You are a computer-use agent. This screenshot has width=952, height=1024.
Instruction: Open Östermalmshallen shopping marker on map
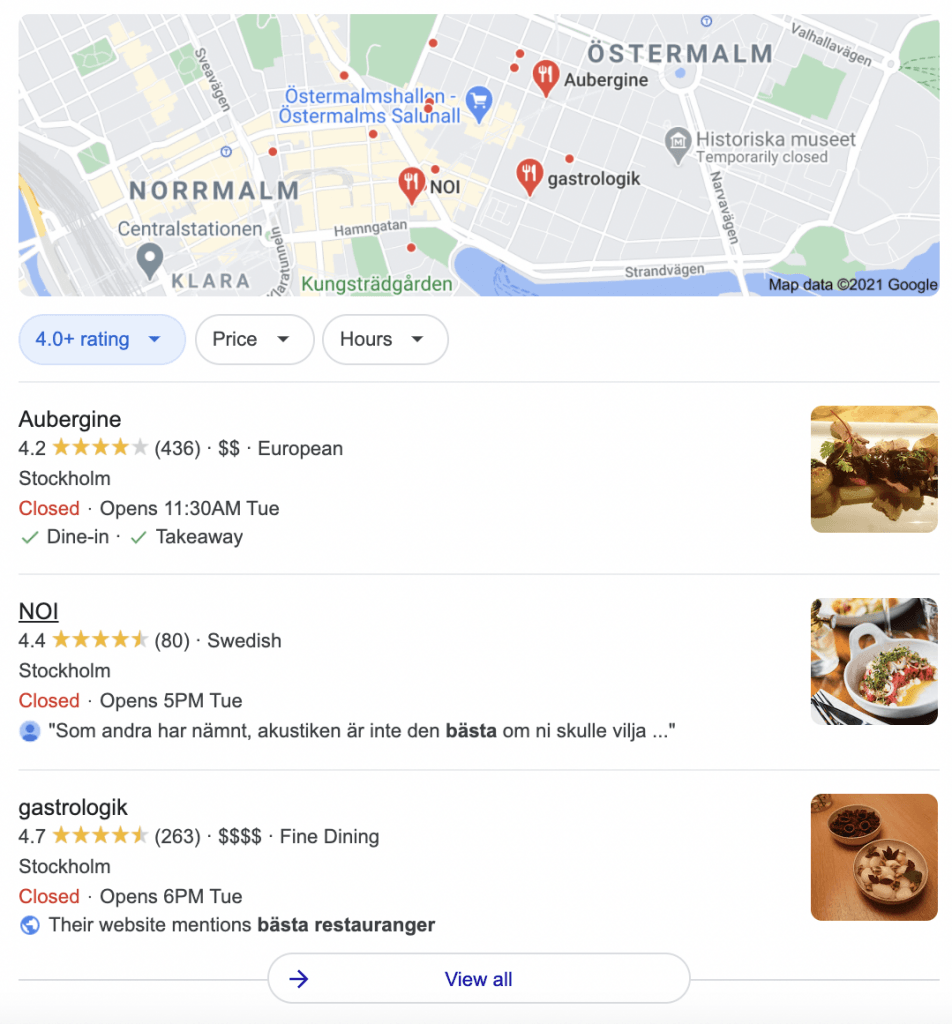[480, 101]
